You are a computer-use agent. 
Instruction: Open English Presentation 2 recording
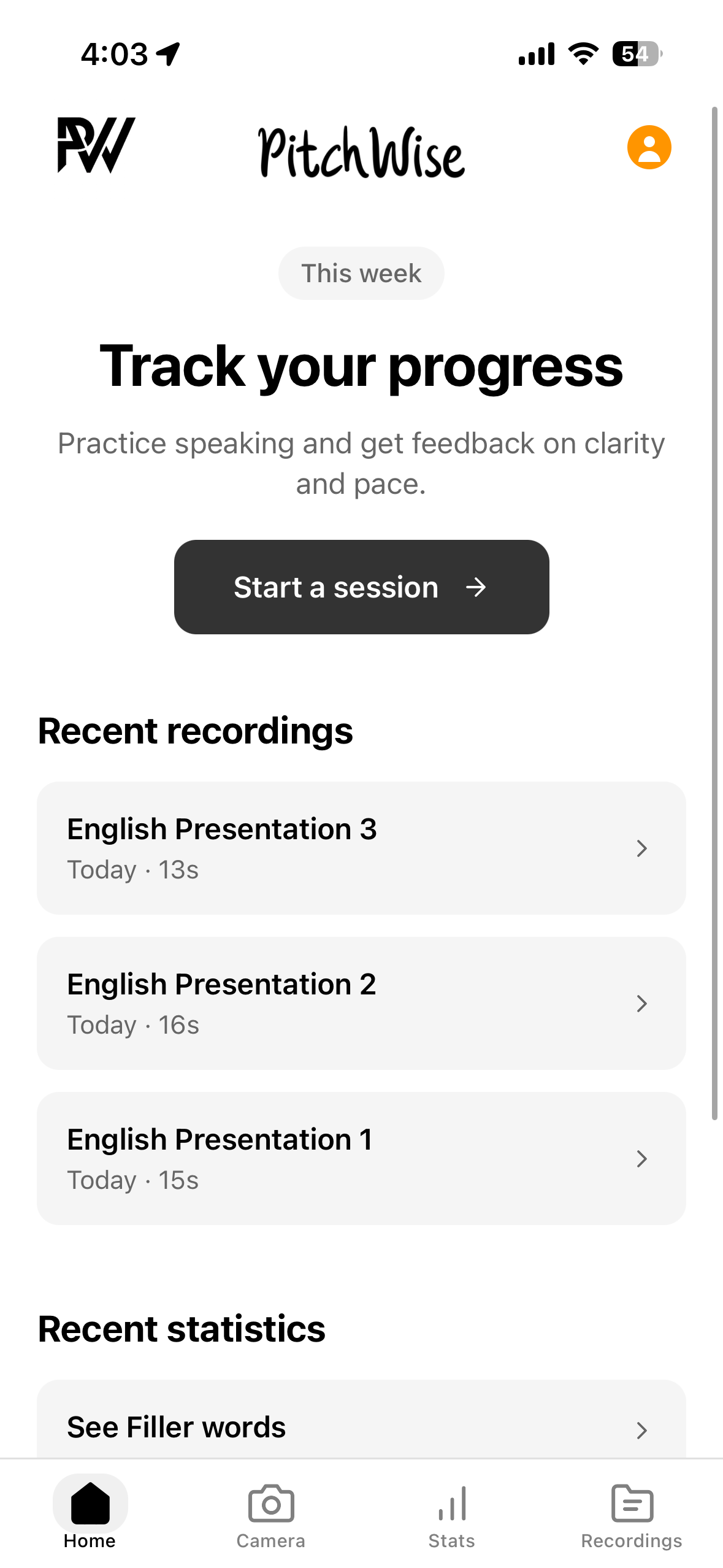361,1003
